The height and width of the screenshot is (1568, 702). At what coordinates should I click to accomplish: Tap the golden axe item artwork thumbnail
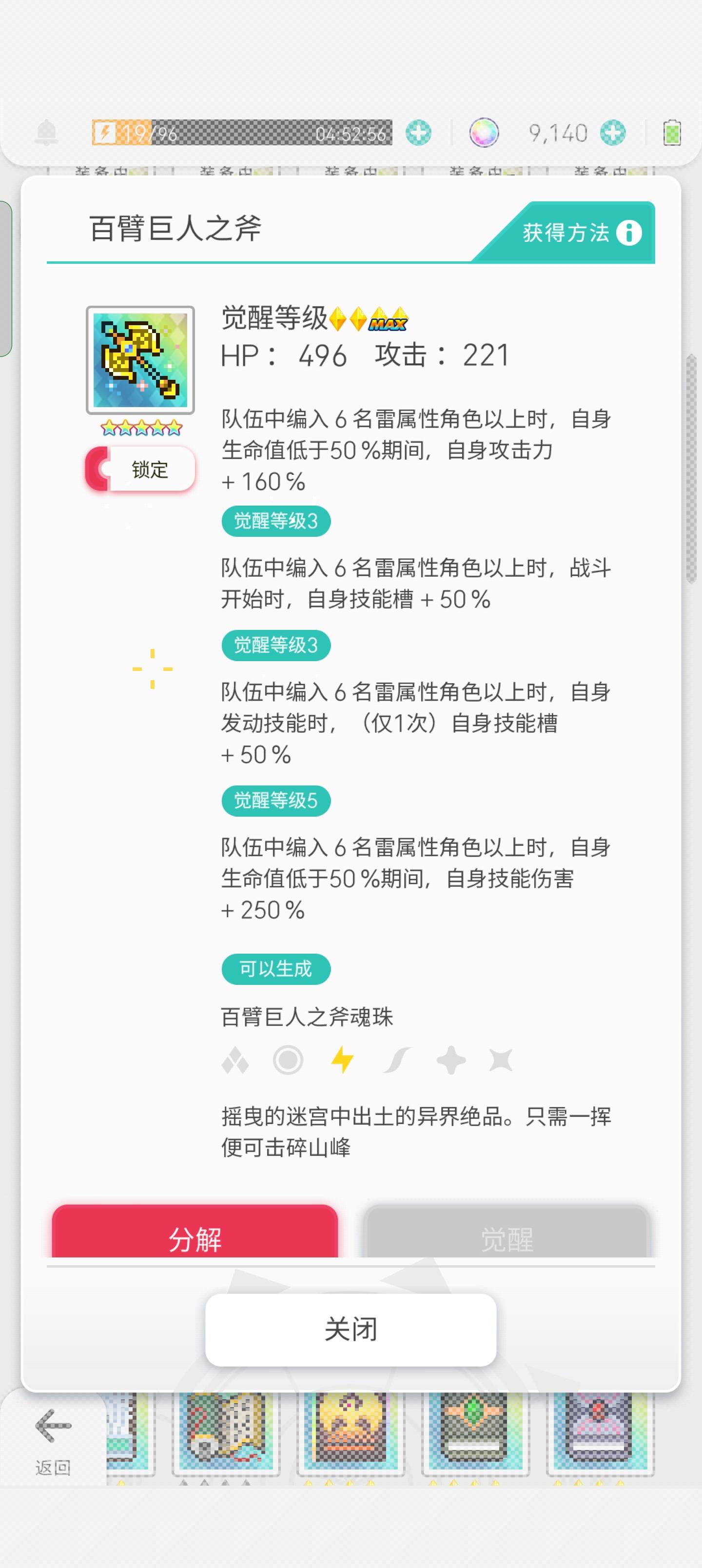pos(139,359)
